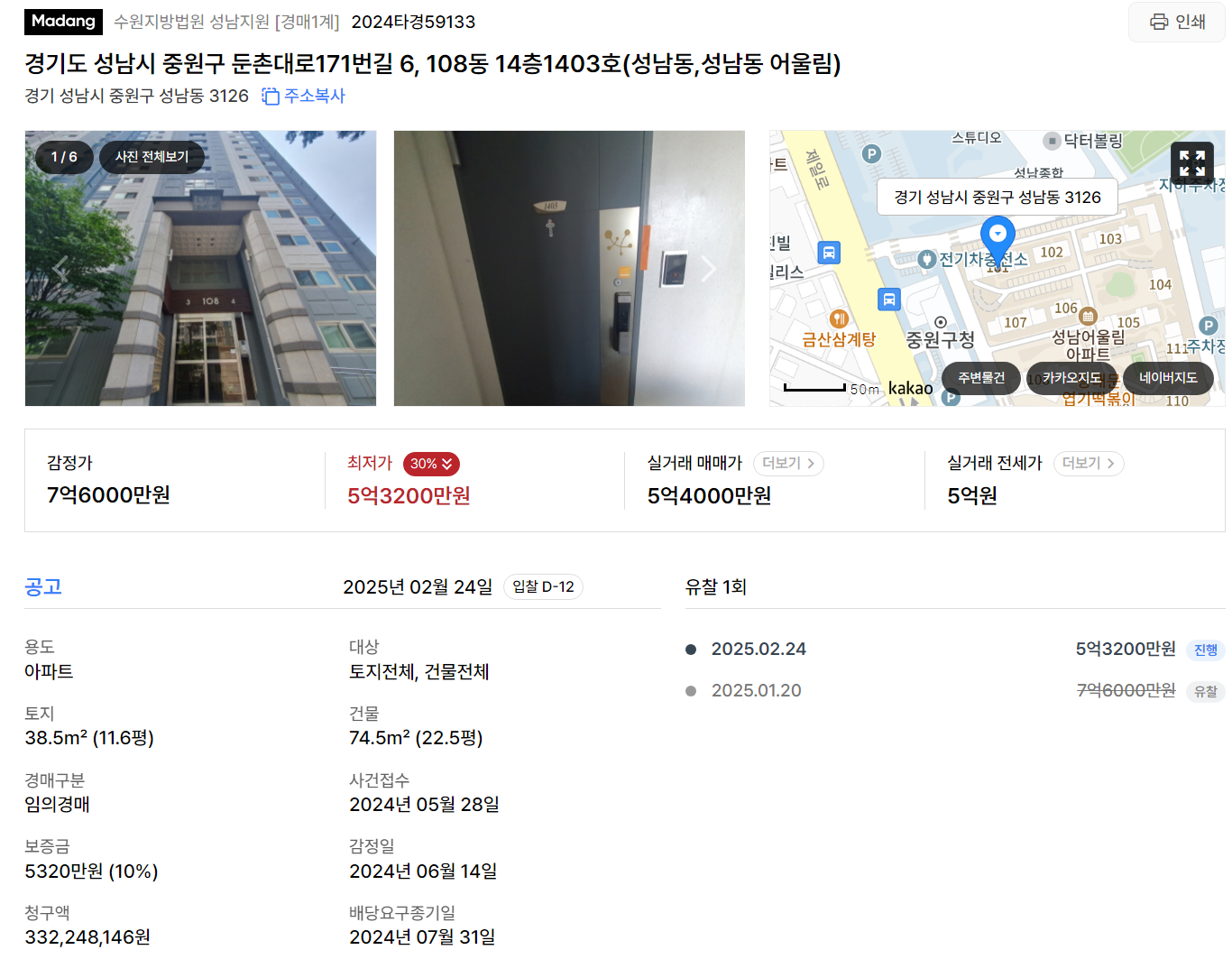This screenshot has height=959, width=1232.
Task: Show the previous photo with the left arrow
Action: 60,268
